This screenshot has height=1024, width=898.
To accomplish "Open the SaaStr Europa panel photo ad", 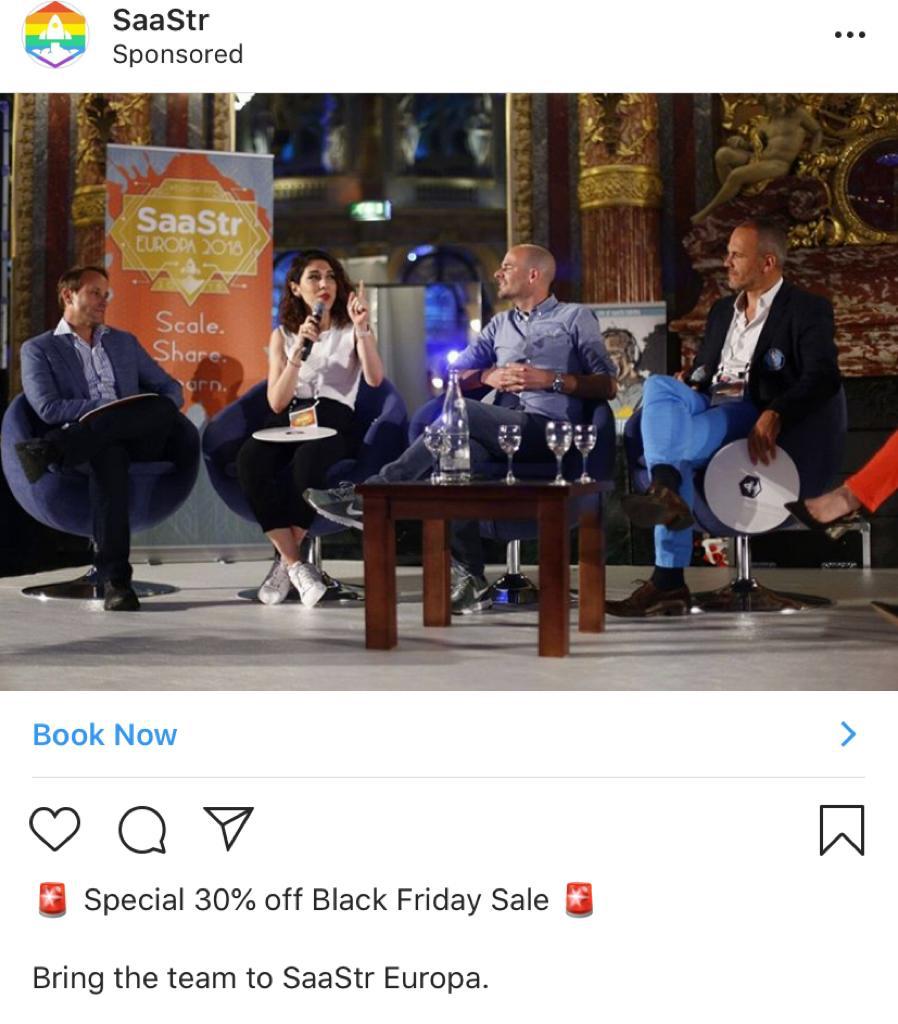I will coord(449,391).
